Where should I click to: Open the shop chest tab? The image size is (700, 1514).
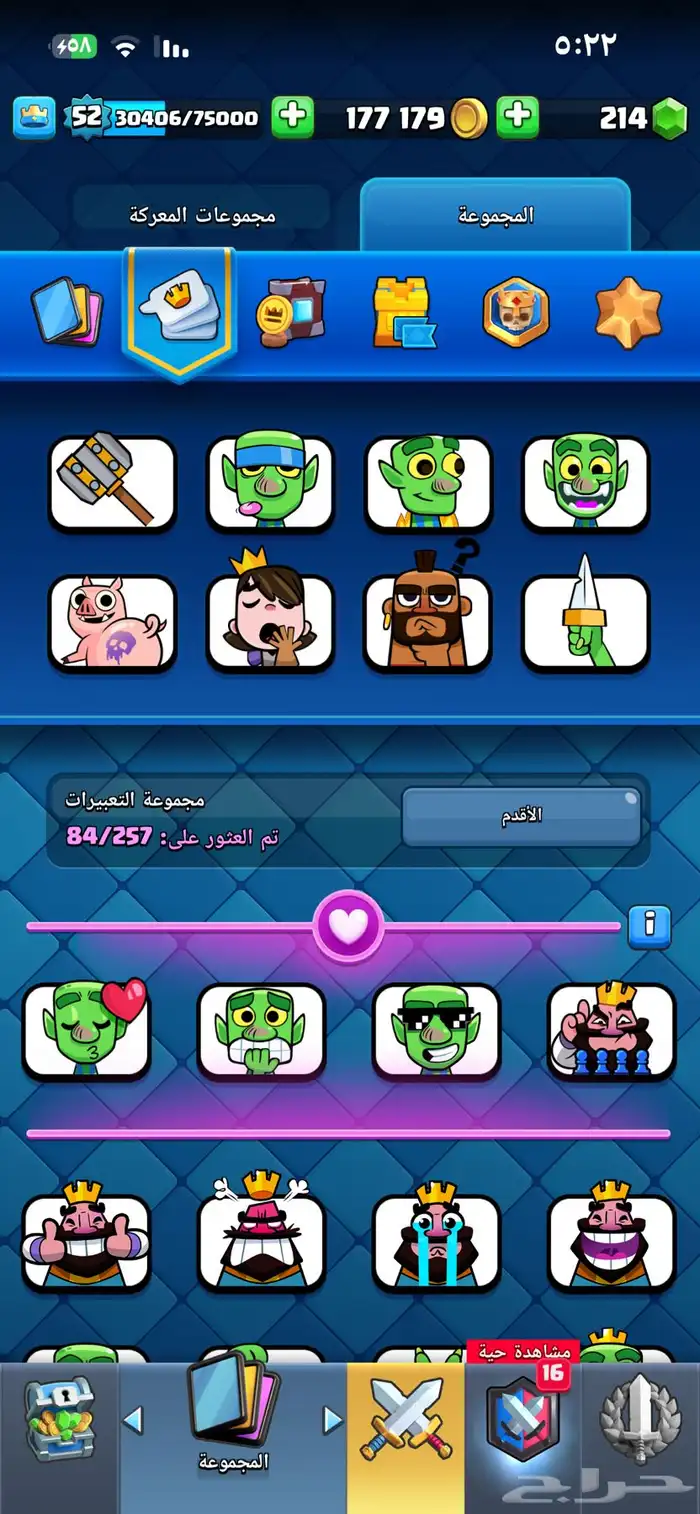tap(59, 1436)
